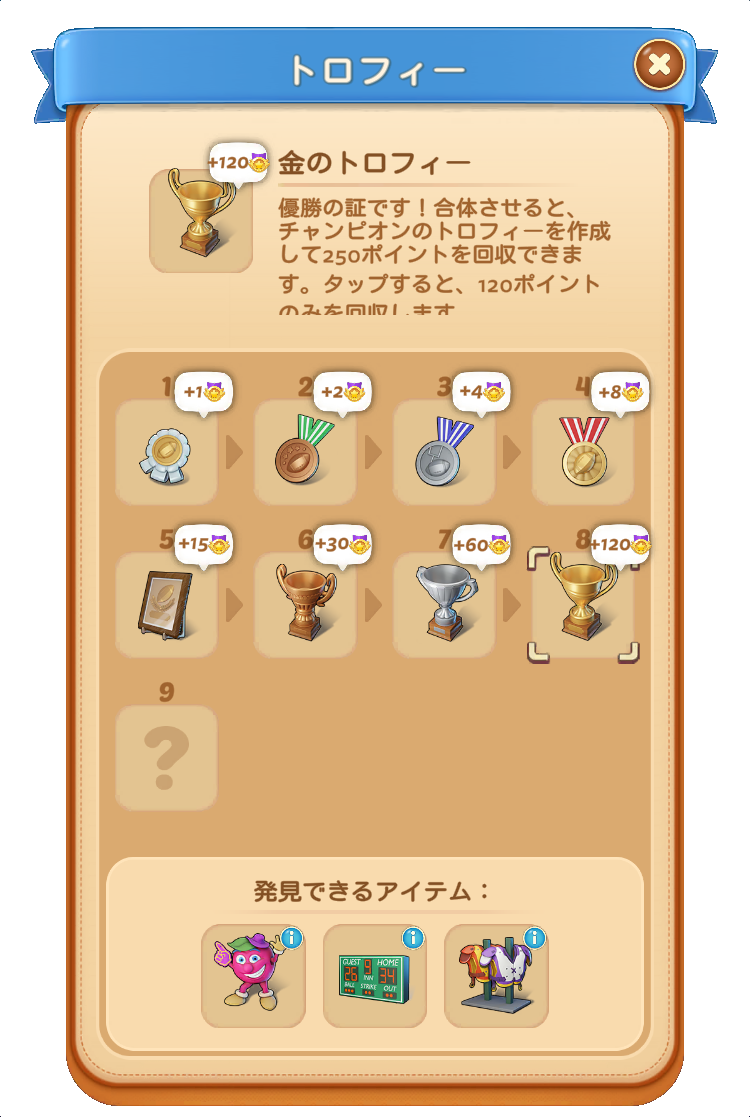
Task: Open info for the pink mascot item
Action: point(291,938)
